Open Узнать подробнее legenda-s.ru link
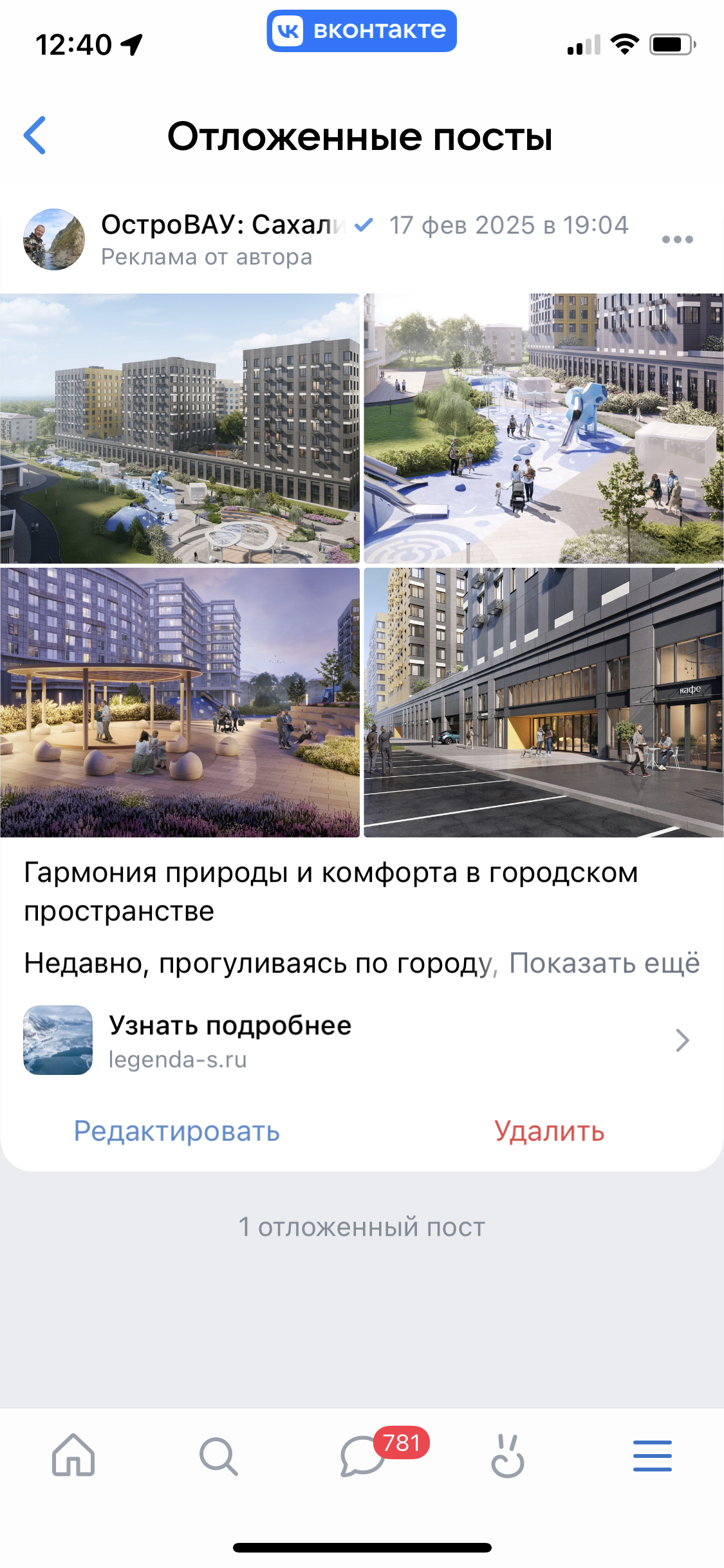The image size is (724, 1568). (358, 1040)
